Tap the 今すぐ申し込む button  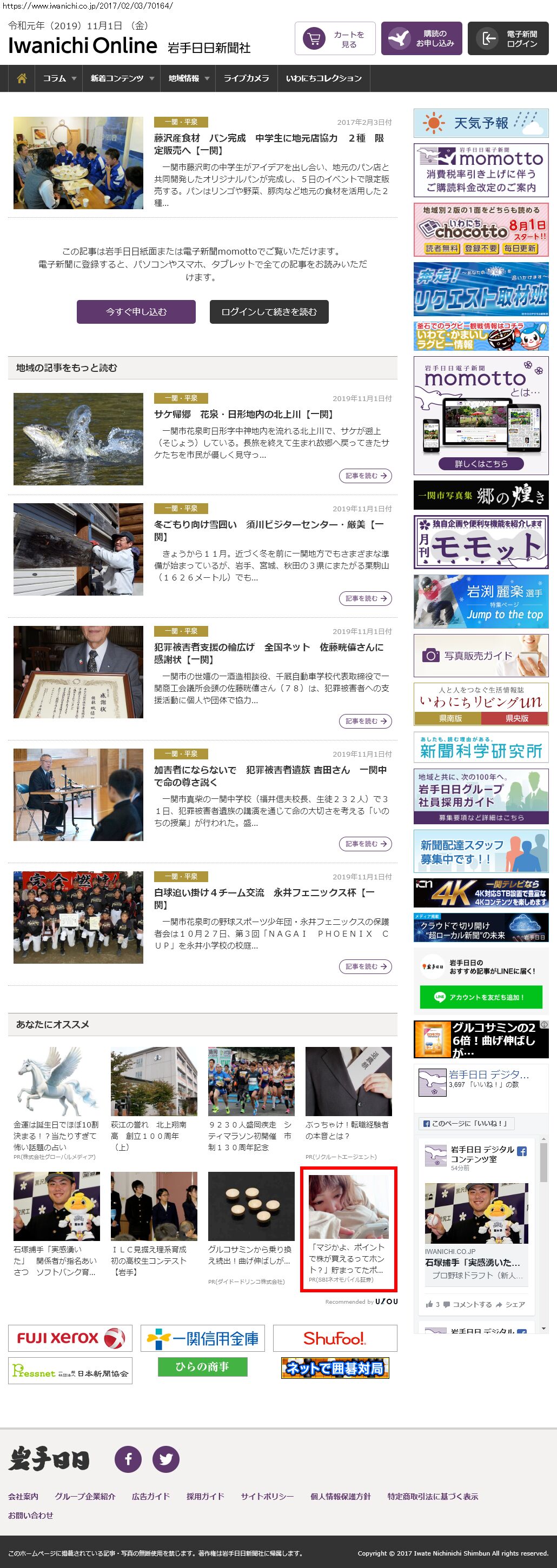136,312
